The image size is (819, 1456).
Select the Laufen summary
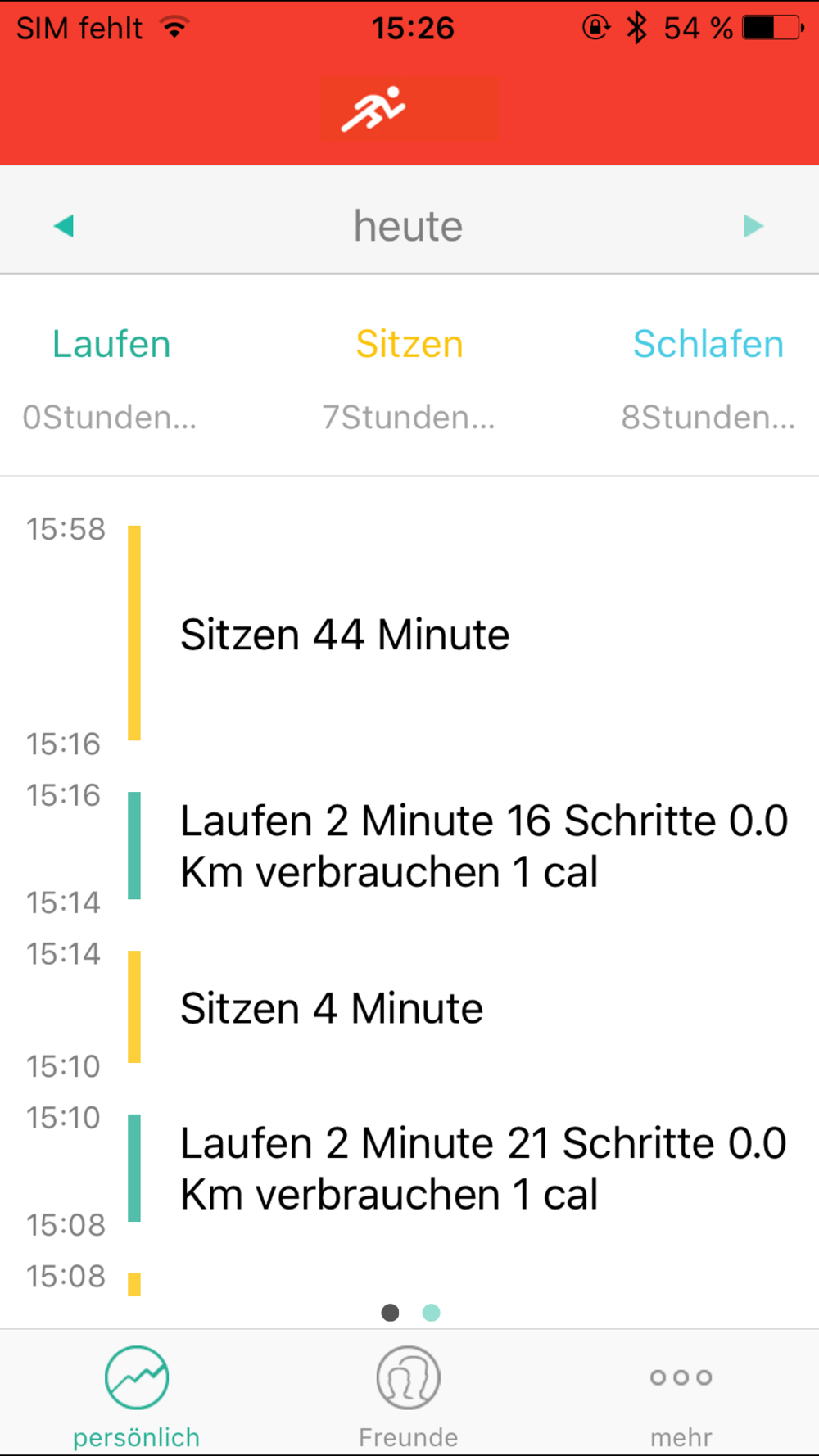tap(111, 377)
